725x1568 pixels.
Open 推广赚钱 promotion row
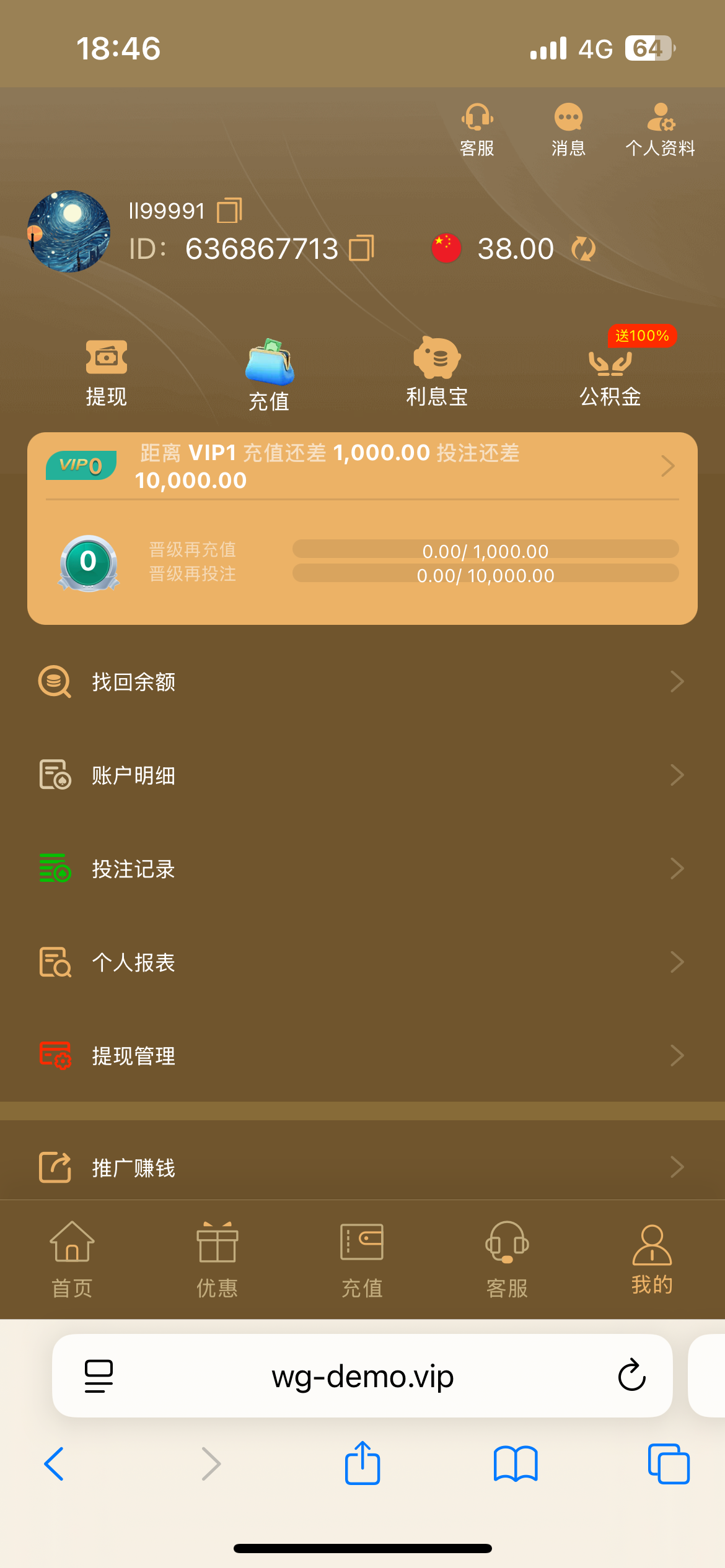(362, 1167)
